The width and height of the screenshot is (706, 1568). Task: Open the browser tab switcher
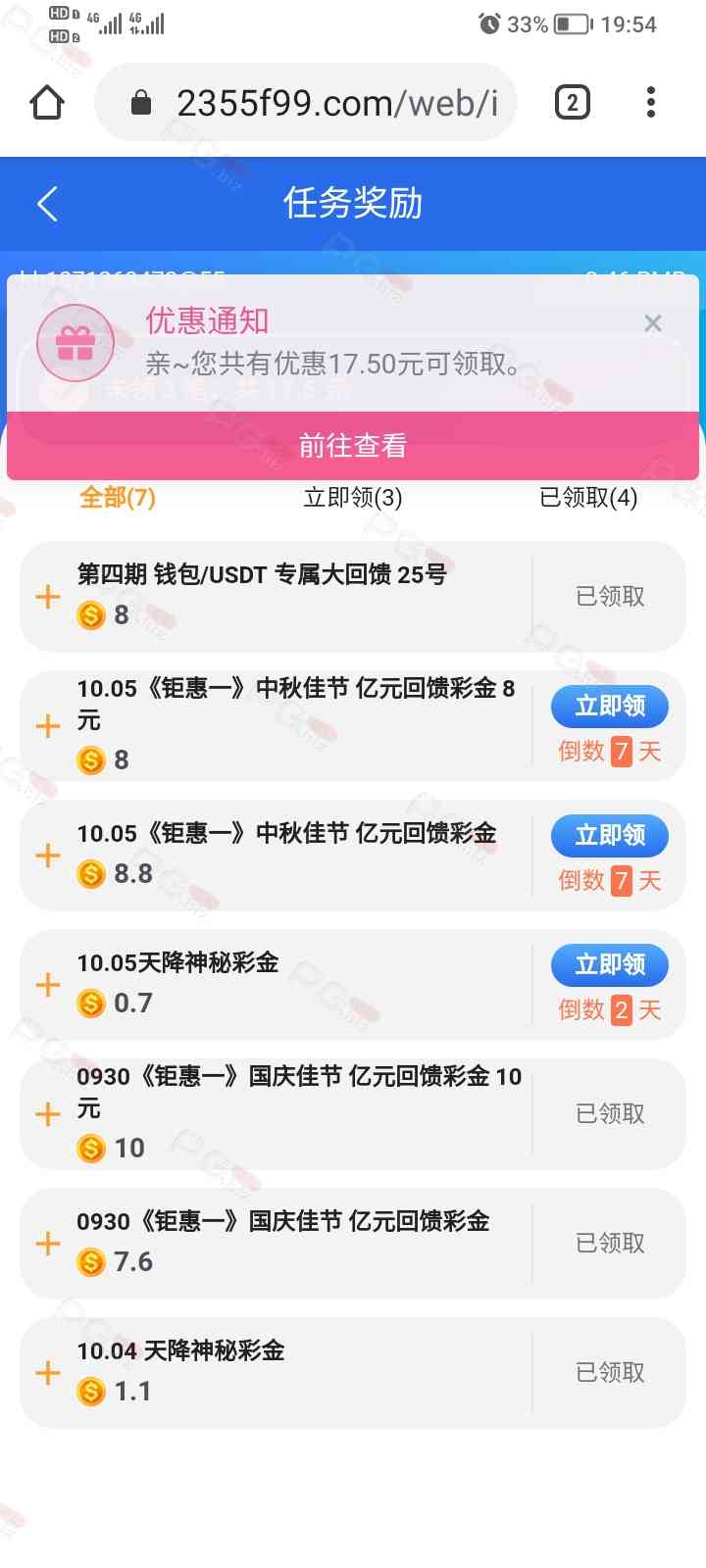coord(573,102)
